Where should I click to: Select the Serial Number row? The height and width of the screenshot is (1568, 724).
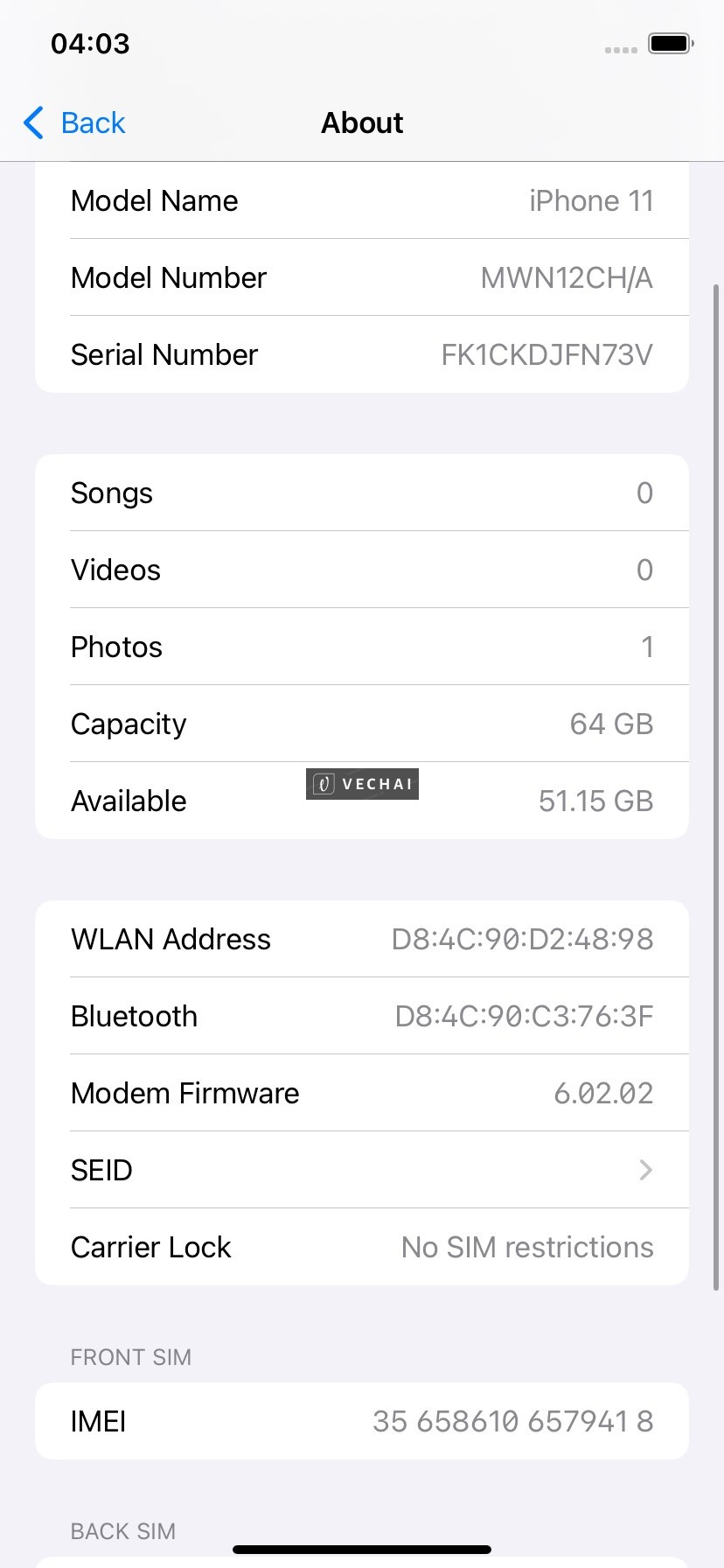pyautogui.click(x=361, y=354)
